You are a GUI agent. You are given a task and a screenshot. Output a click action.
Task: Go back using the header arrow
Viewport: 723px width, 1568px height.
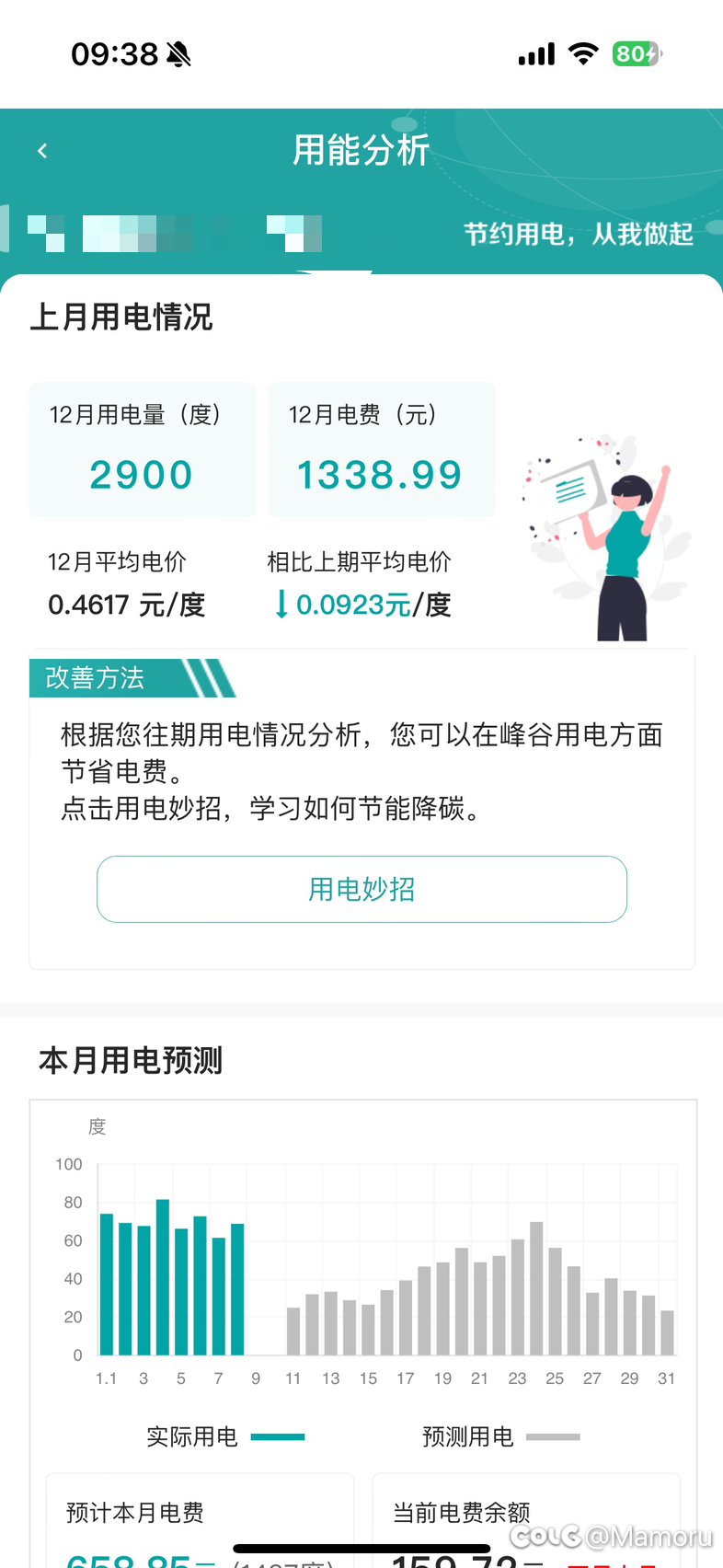(x=42, y=151)
